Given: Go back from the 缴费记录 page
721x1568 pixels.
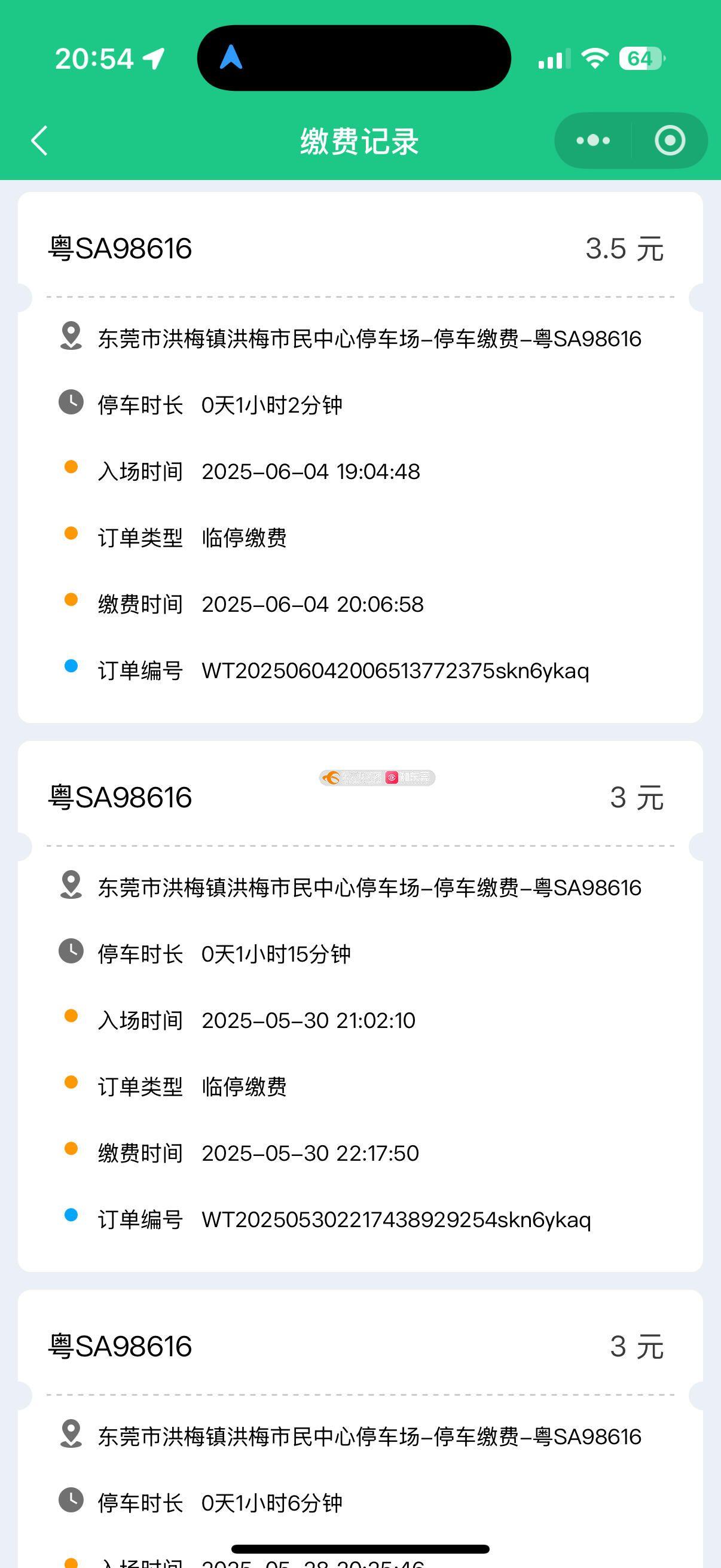Looking at the screenshot, I should pos(40,141).
